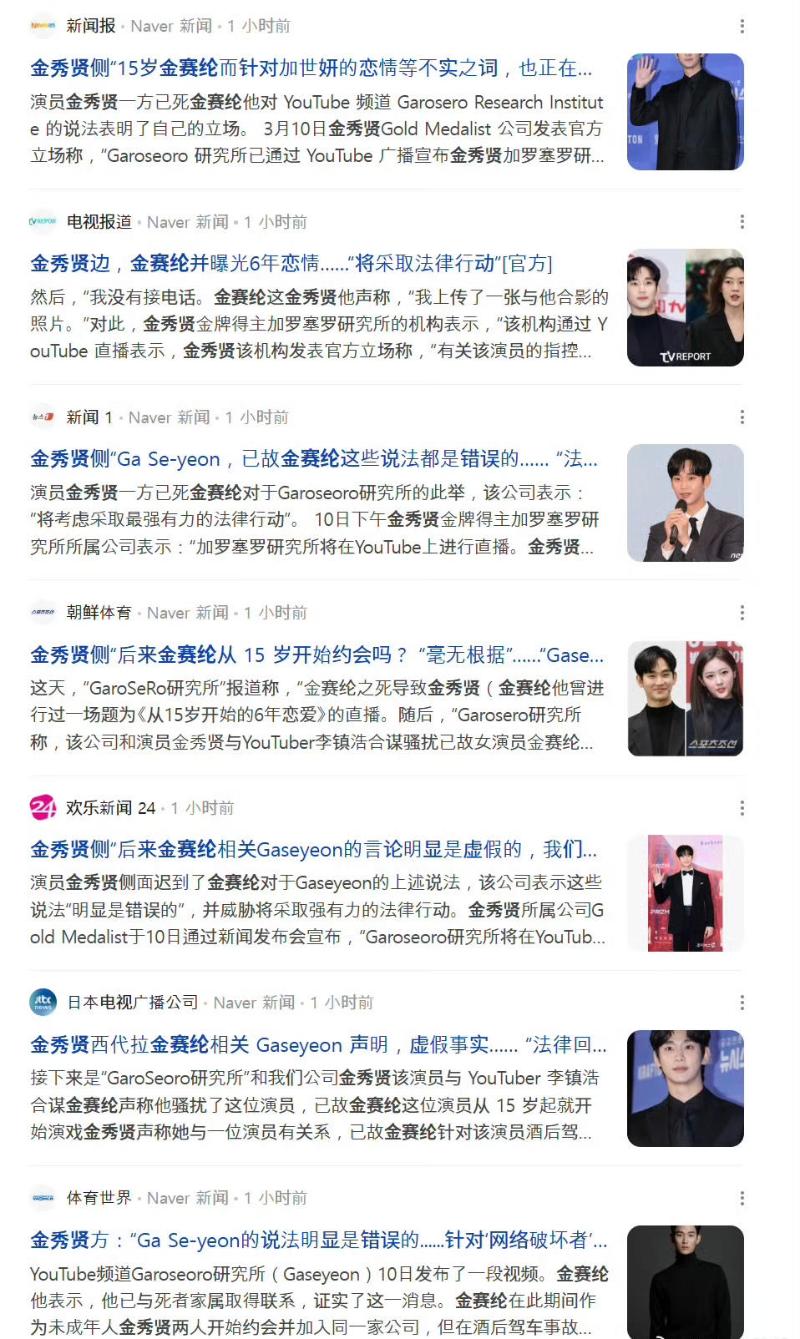
Task: Visit the 新闻报 publisher page
Action: (x=90, y=26)
